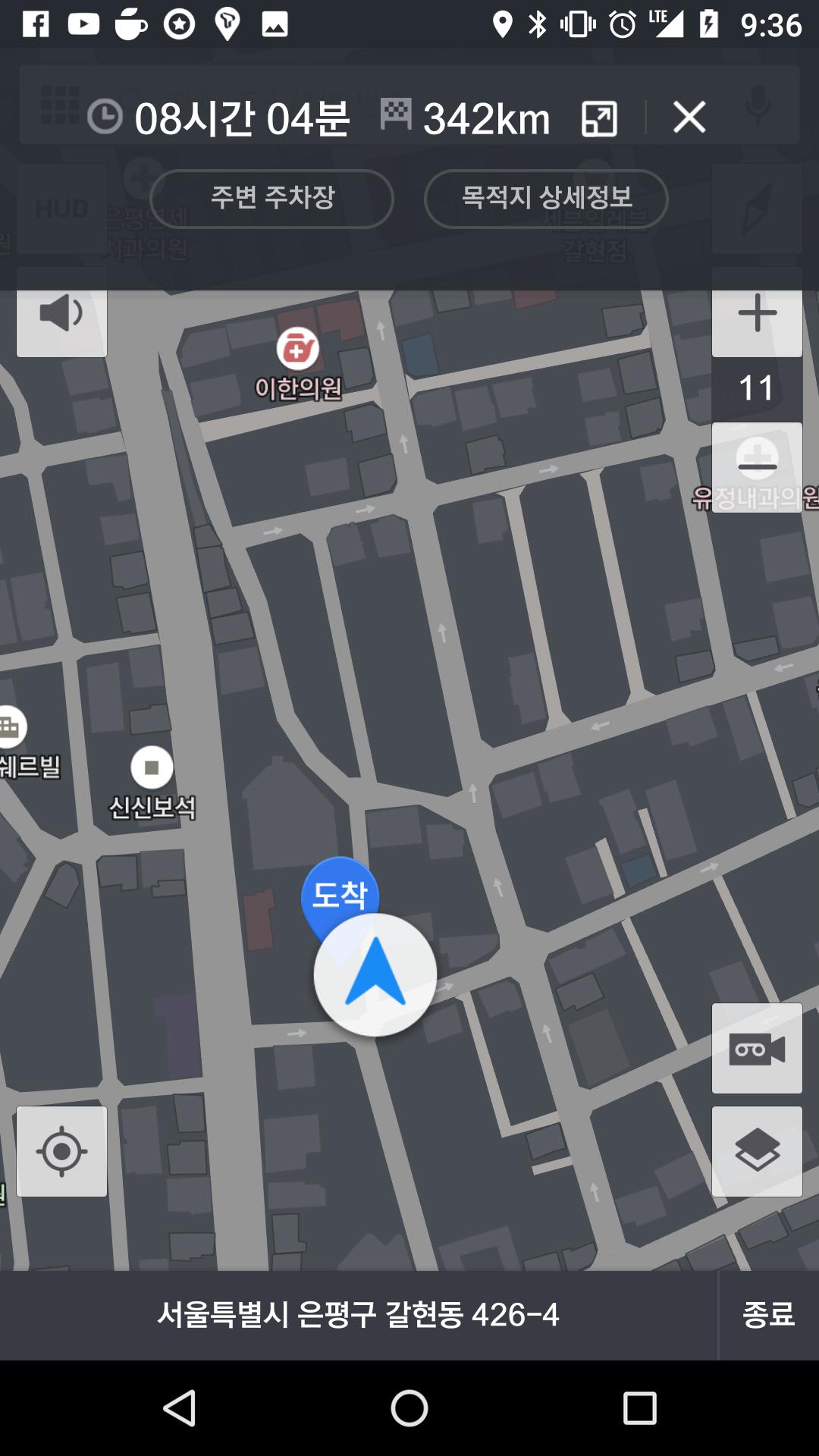Open 목적지 상세정보 destination details
Image resolution: width=819 pixels, height=1456 pixels.
coord(546,199)
